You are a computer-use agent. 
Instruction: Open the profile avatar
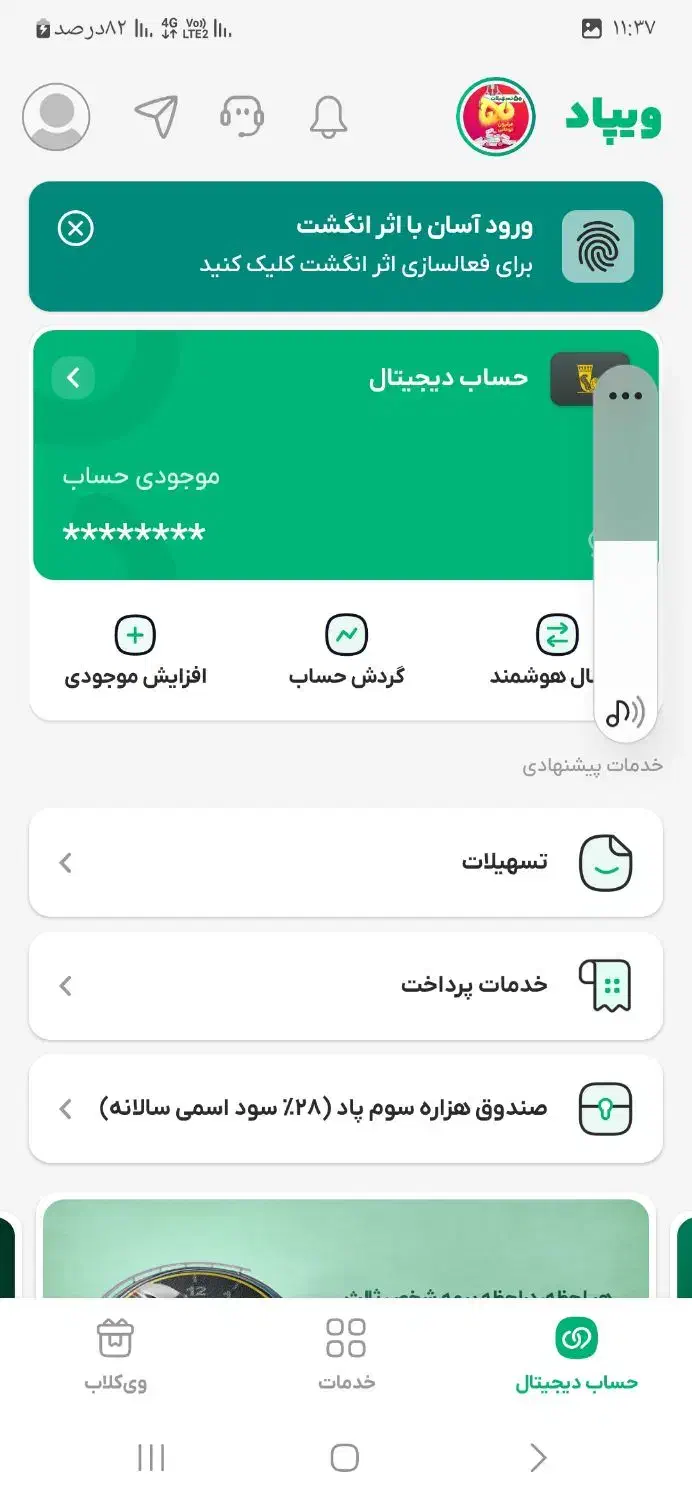56,117
